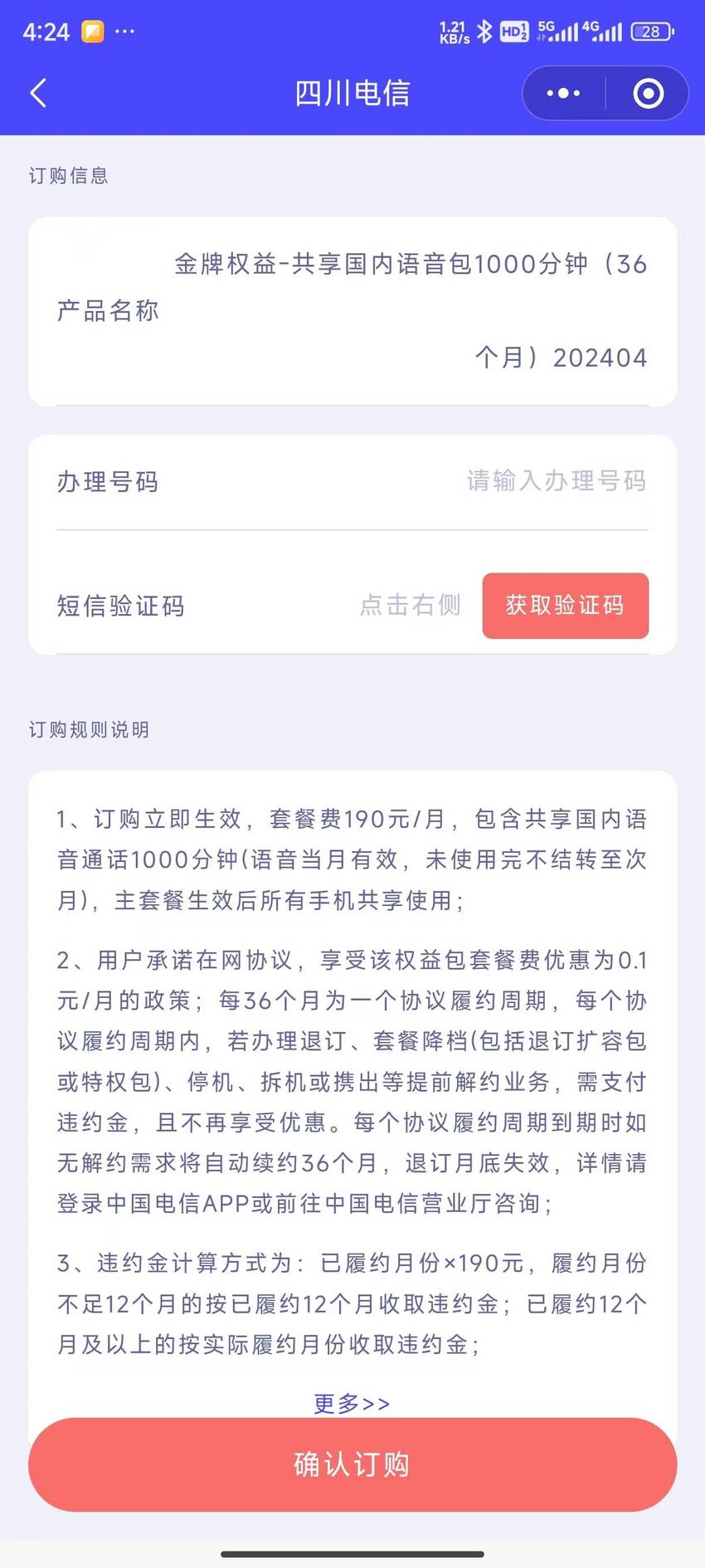Tap 获取验证码 to request SMS code
The image size is (705, 1568).
click(x=566, y=606)
